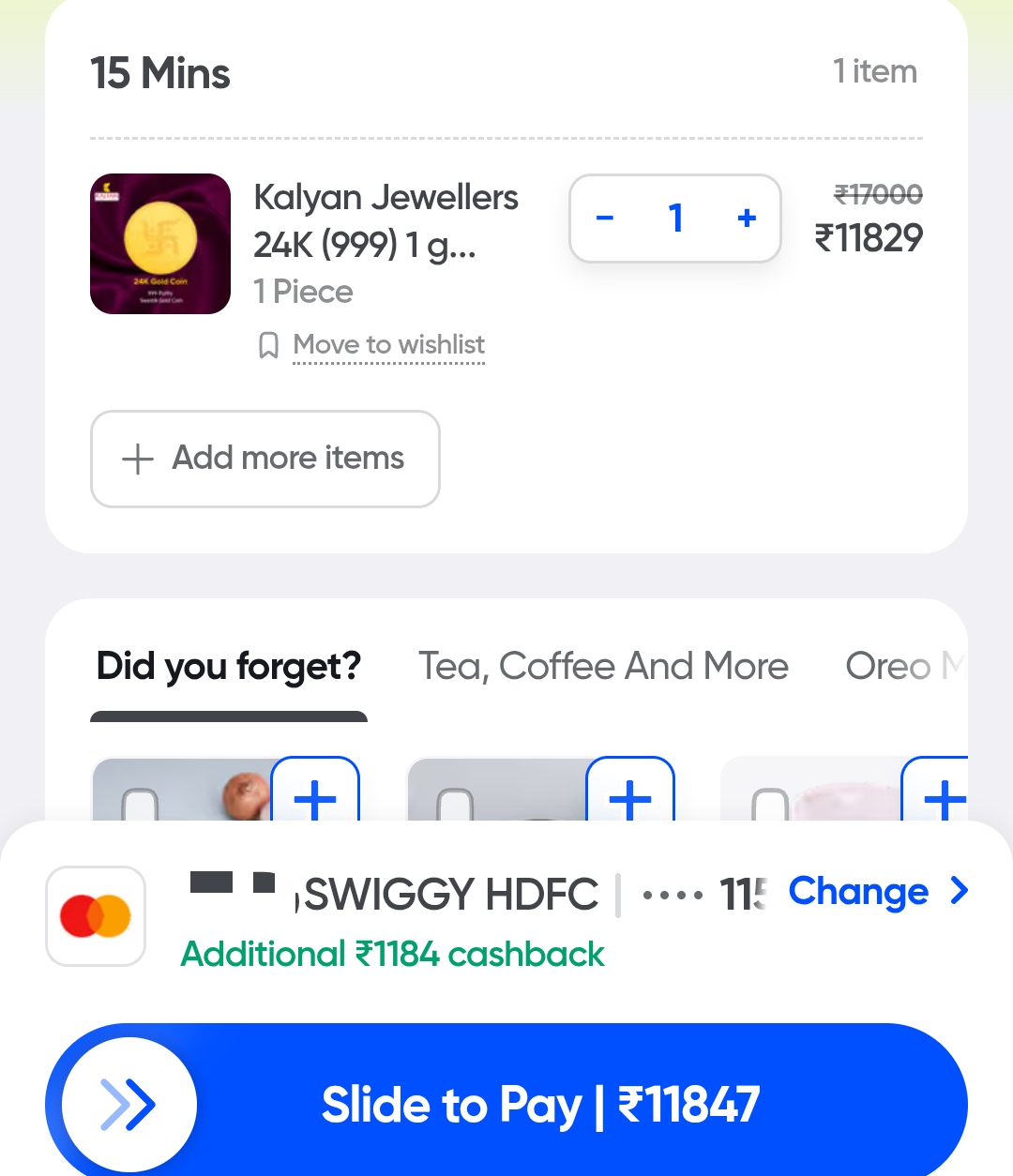Select the Did you forget? tab
Image resolution: width=1013 pixels, height=1176 pixels.
coord(229,667)
